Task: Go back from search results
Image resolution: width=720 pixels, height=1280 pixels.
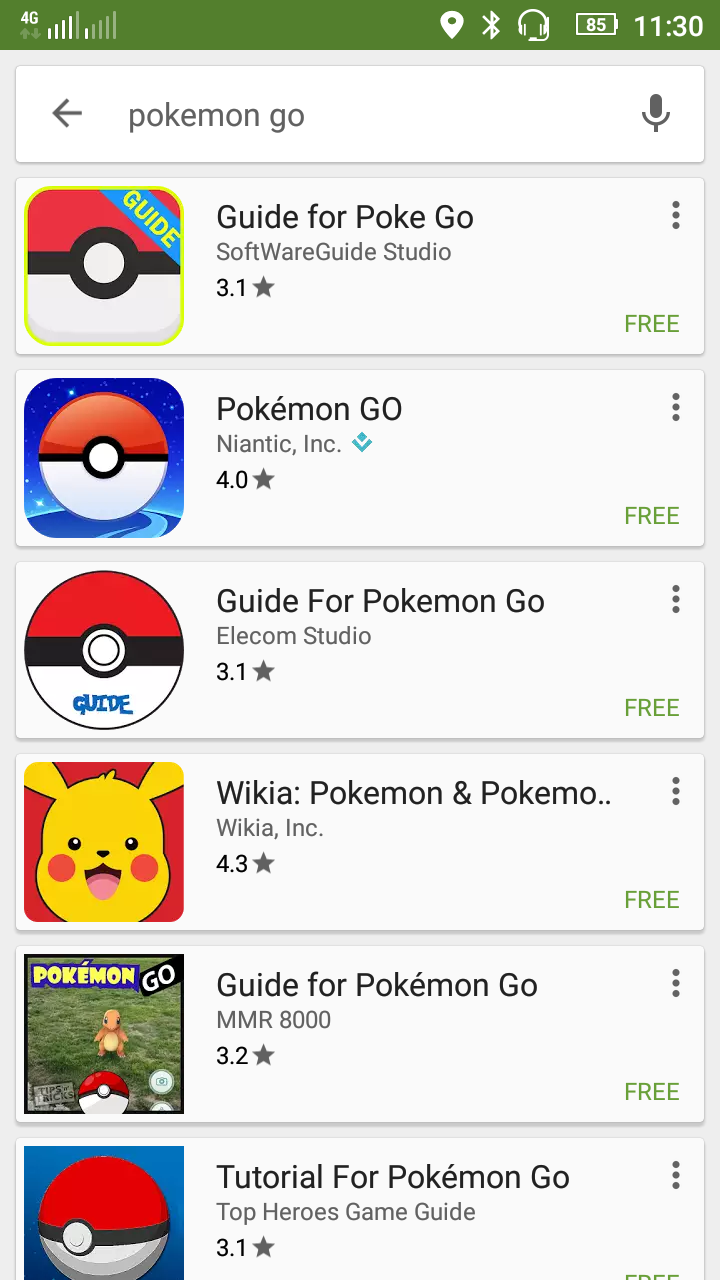Action: tap(67, 114)
